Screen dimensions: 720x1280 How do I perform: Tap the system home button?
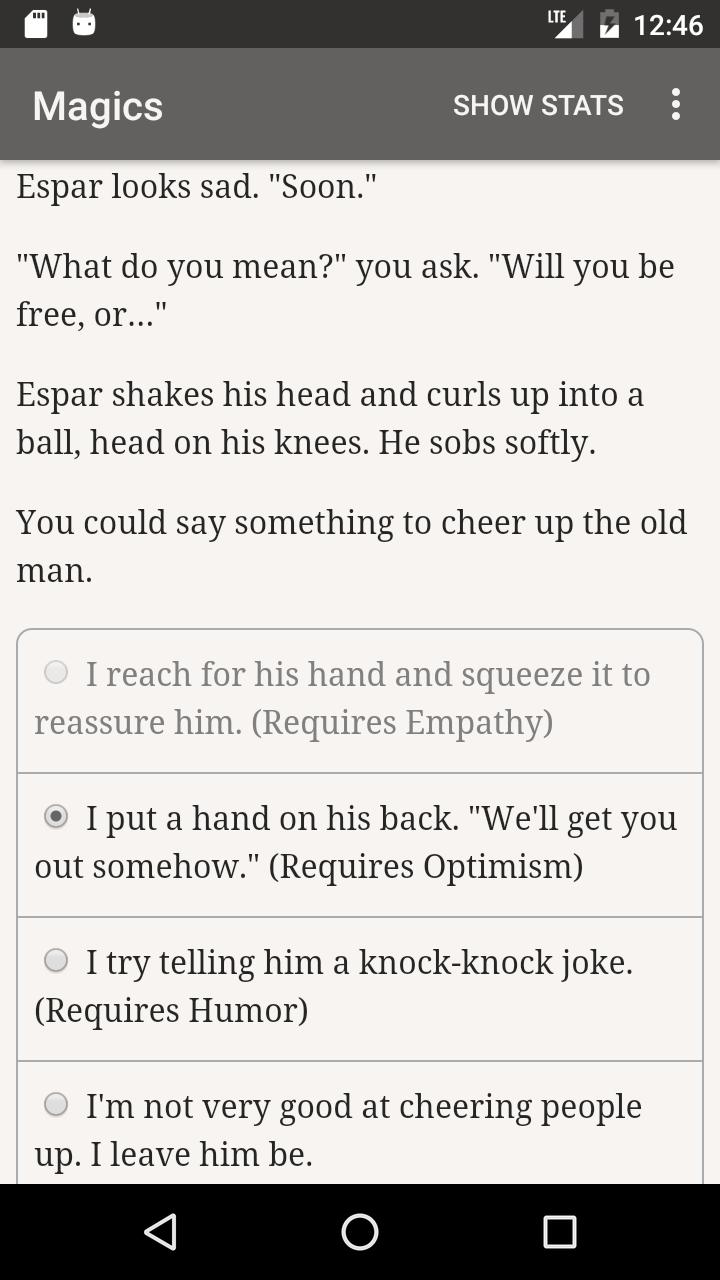pos(360,1232)
